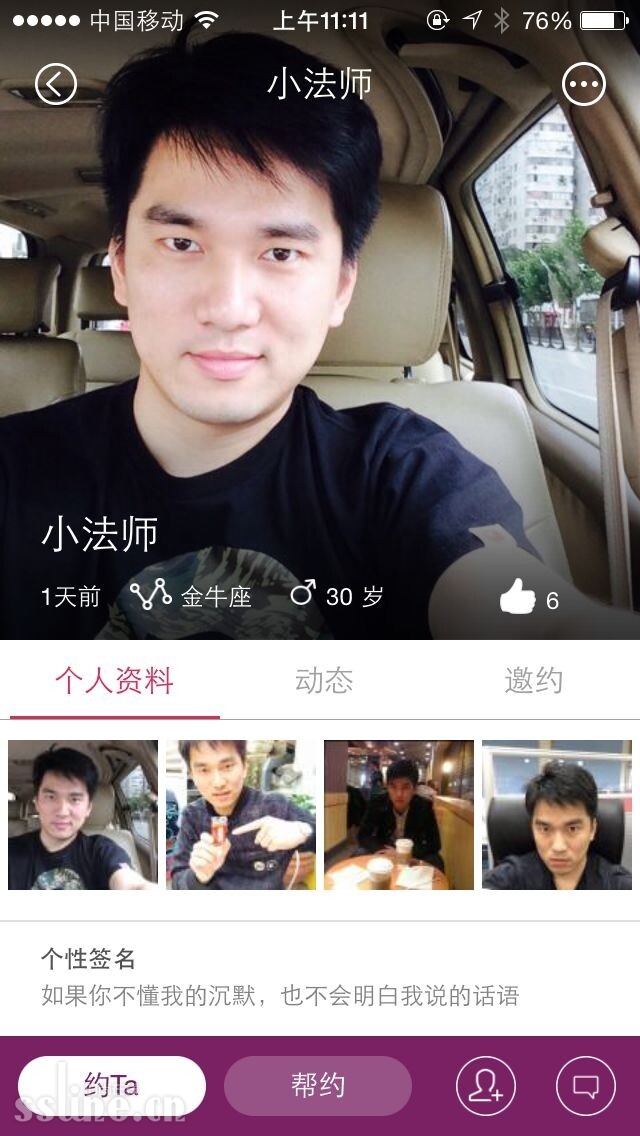Viewport: 640px width, 1136px height.
Task: Switch to the 个人资料 tab
Action: 114,682
